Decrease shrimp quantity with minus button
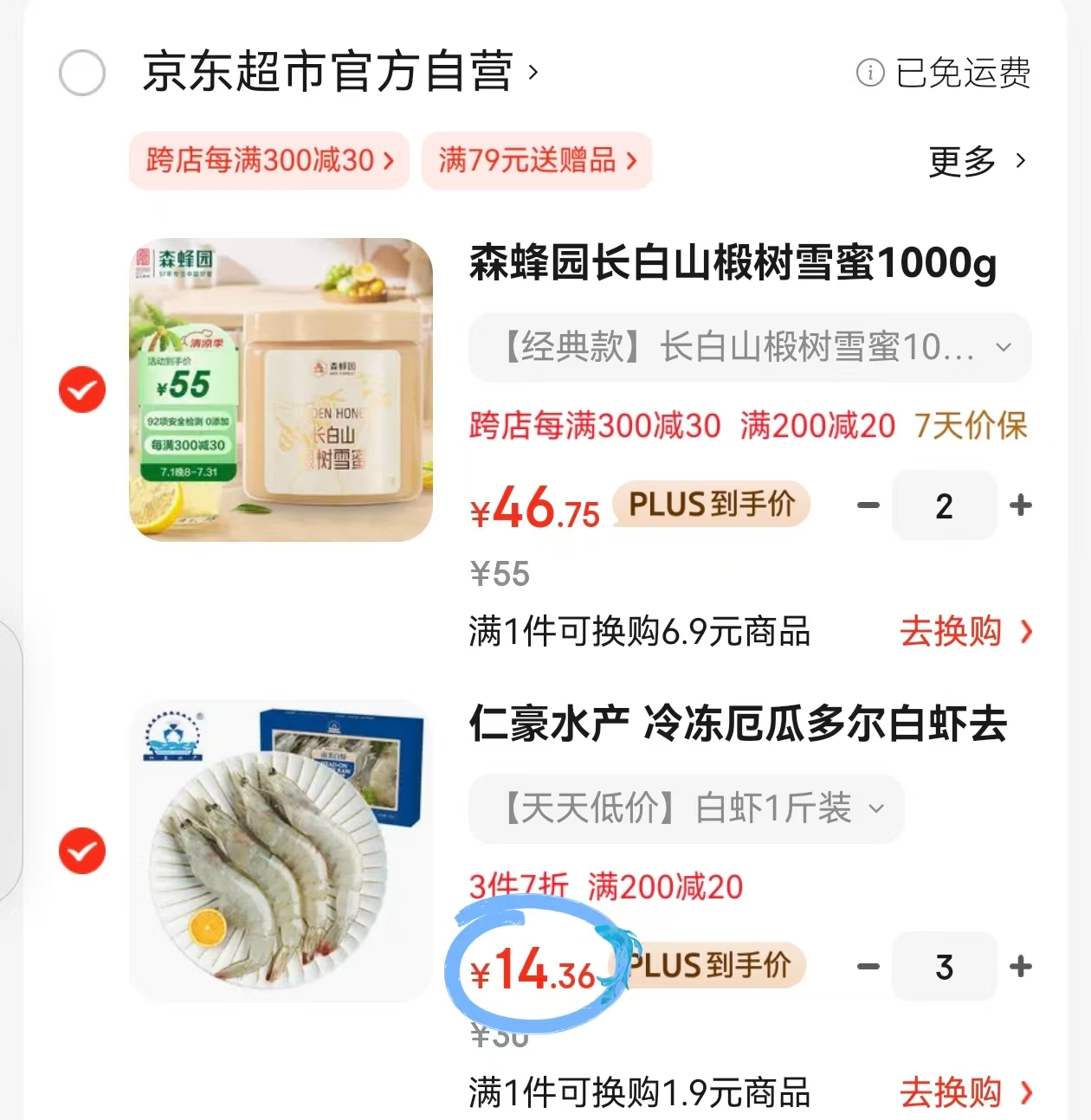 [x=868, y=967]
